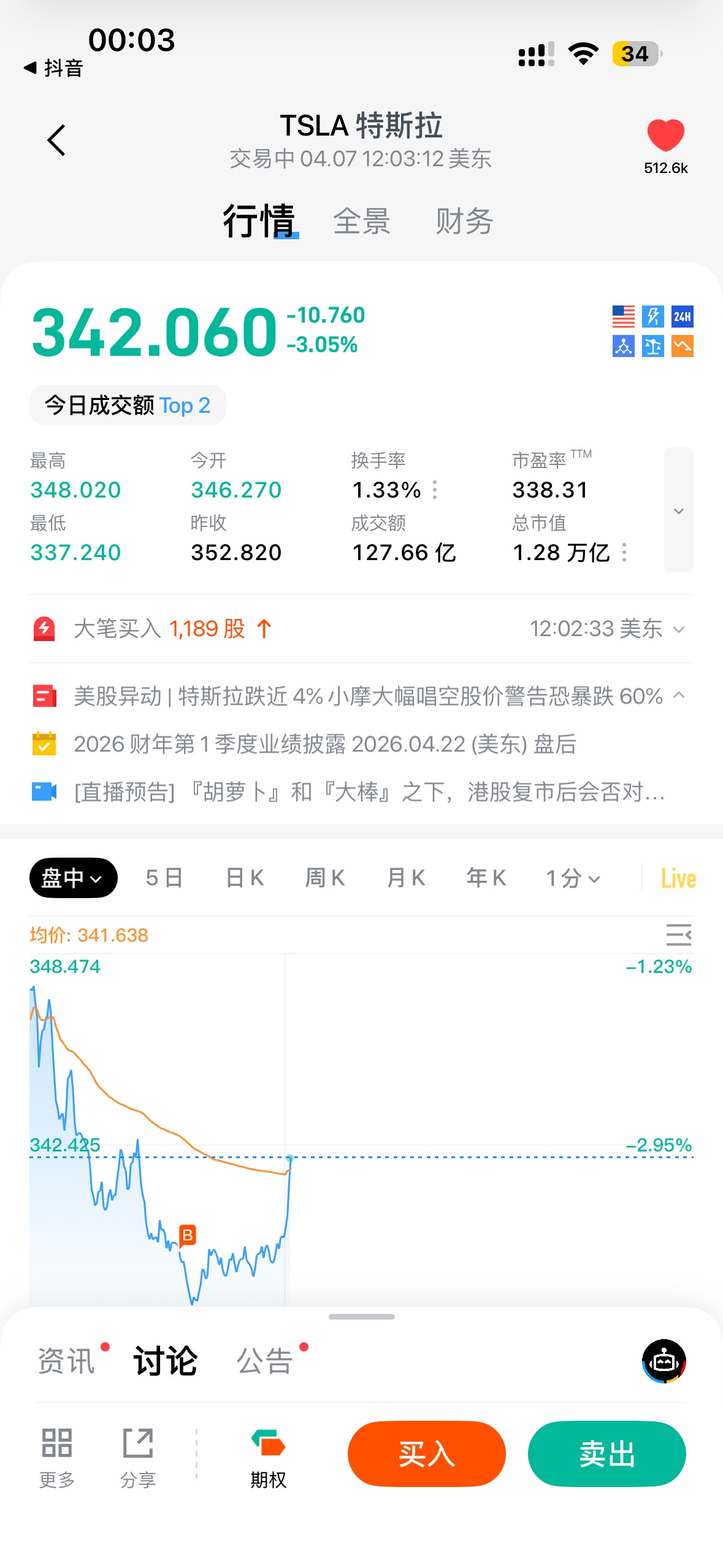The height and width of the screenshot is (1568, 723).
Task: Switch the chart to 日K
Action: click(245, 878)
